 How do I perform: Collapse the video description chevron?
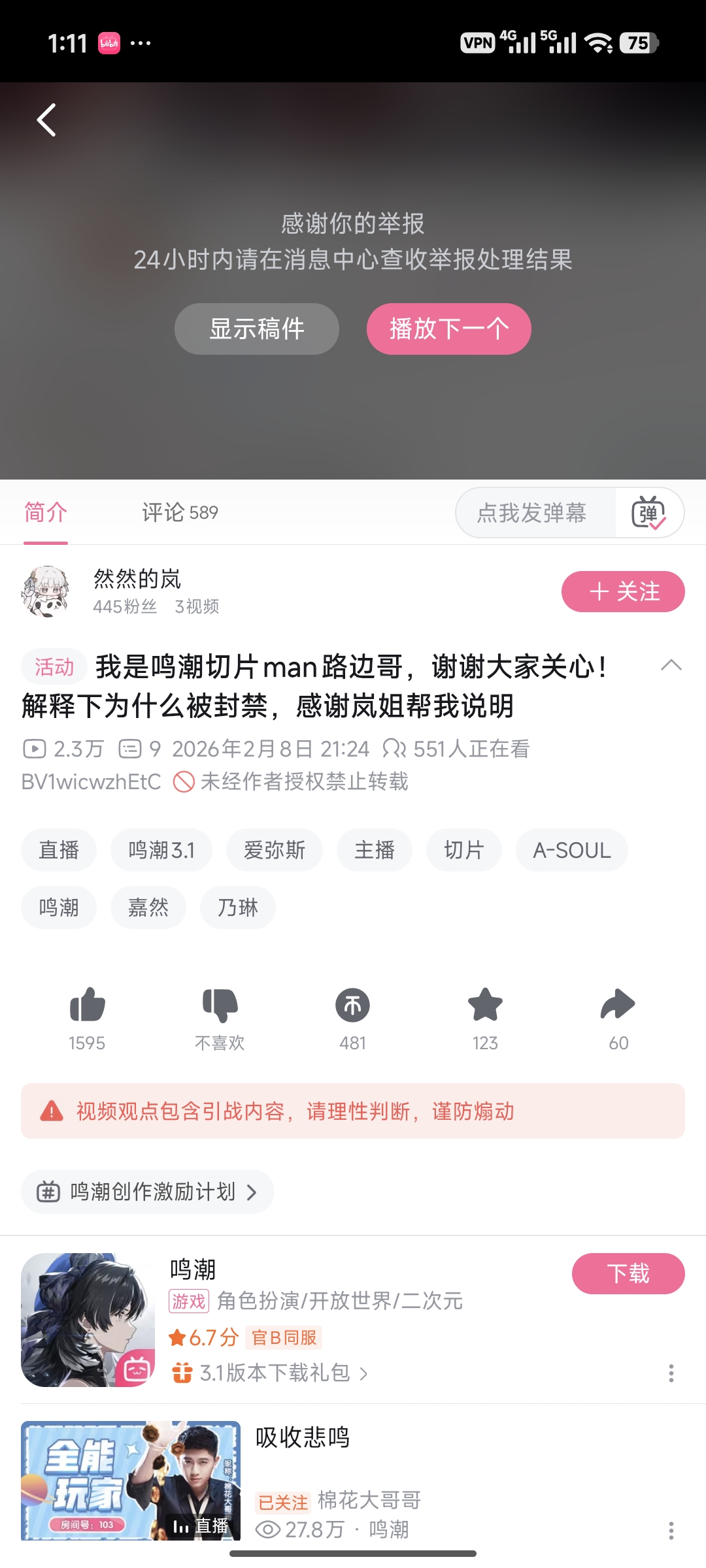coord(671,666)
